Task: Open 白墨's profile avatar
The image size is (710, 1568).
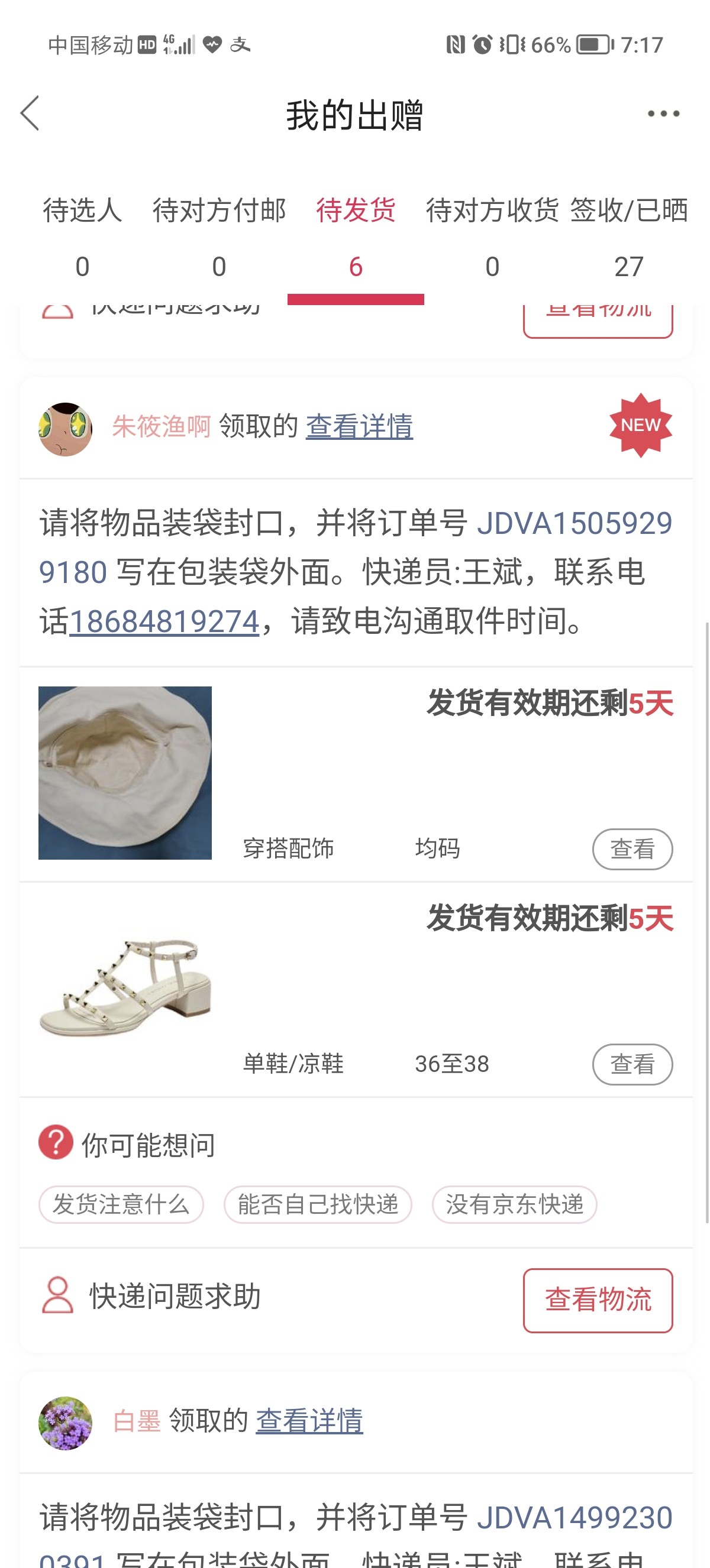Action: pyautogui.click(x=65, y=1423)
